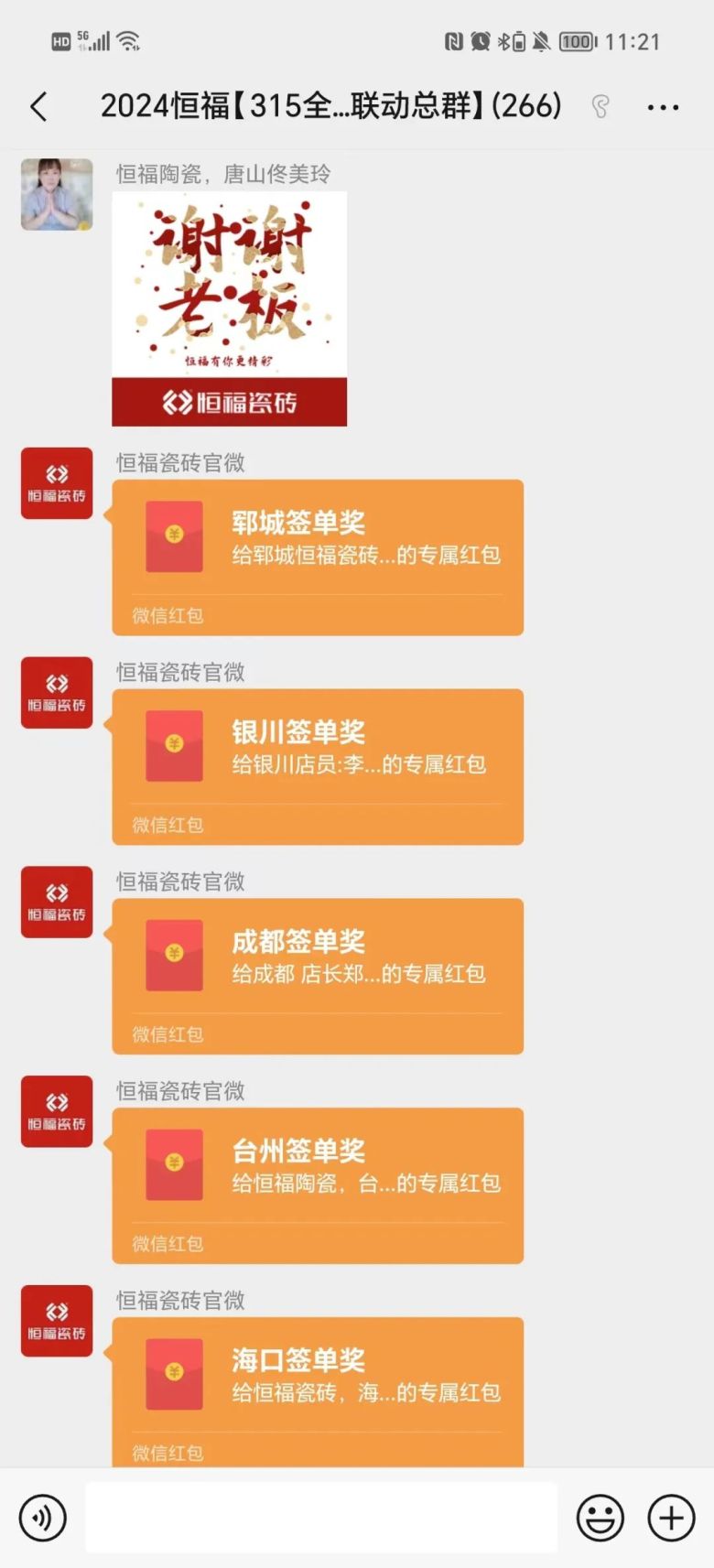Open the 银川签单奖 red packet
The width and height of the screenshot is (714, 1568).
click(318, 766)
